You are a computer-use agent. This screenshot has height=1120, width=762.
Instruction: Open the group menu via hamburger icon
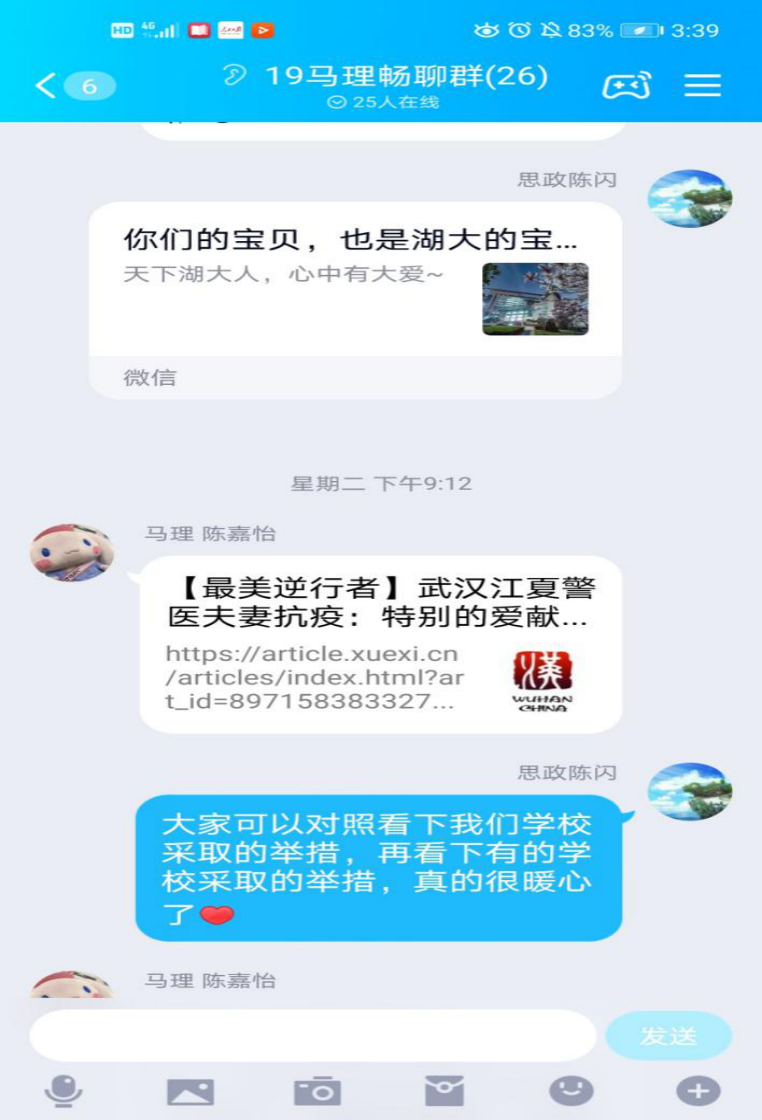pyautogui.click(x=703, y=86)
